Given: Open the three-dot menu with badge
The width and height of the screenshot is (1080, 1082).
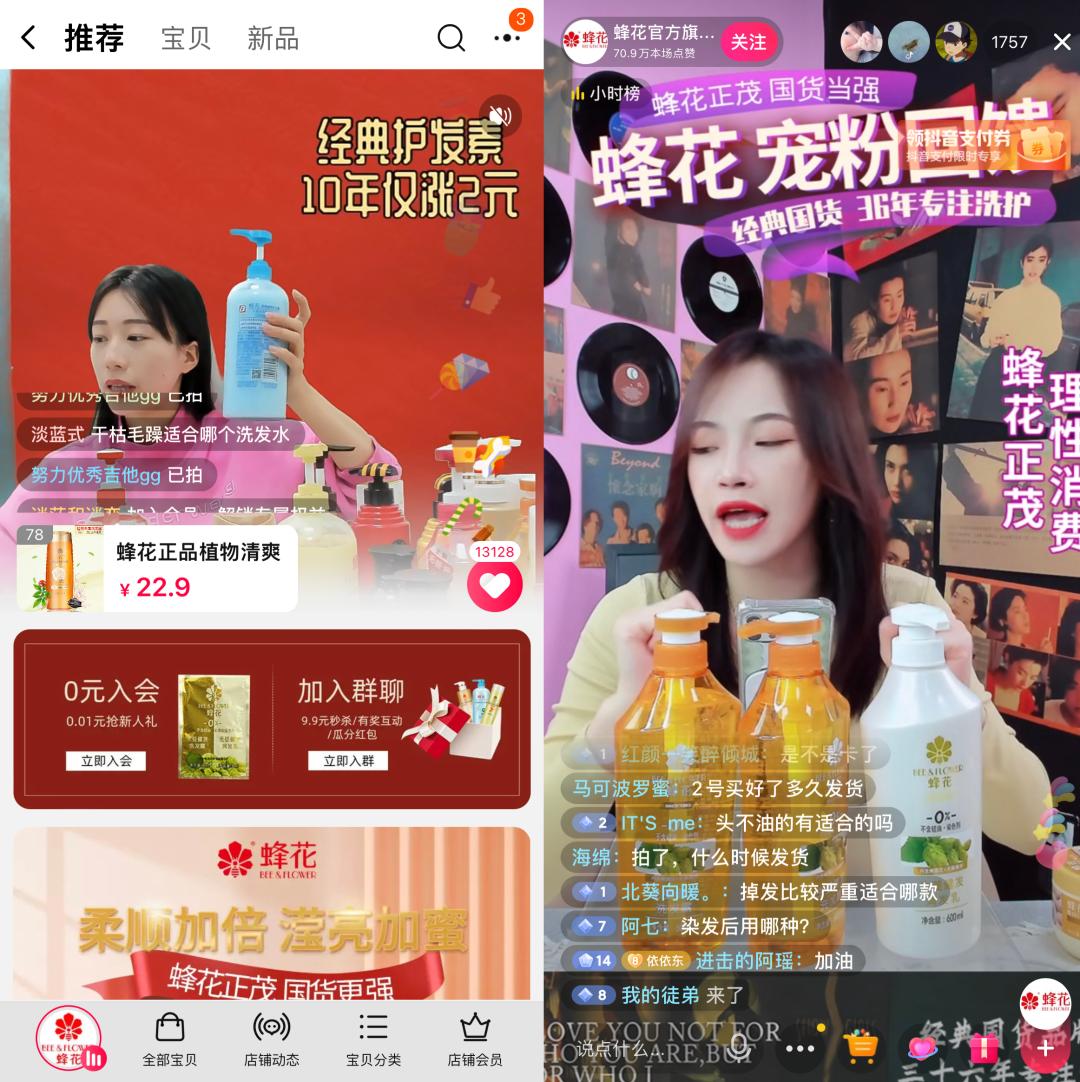Looking at the screenshot, I should (x=508, y=36).
